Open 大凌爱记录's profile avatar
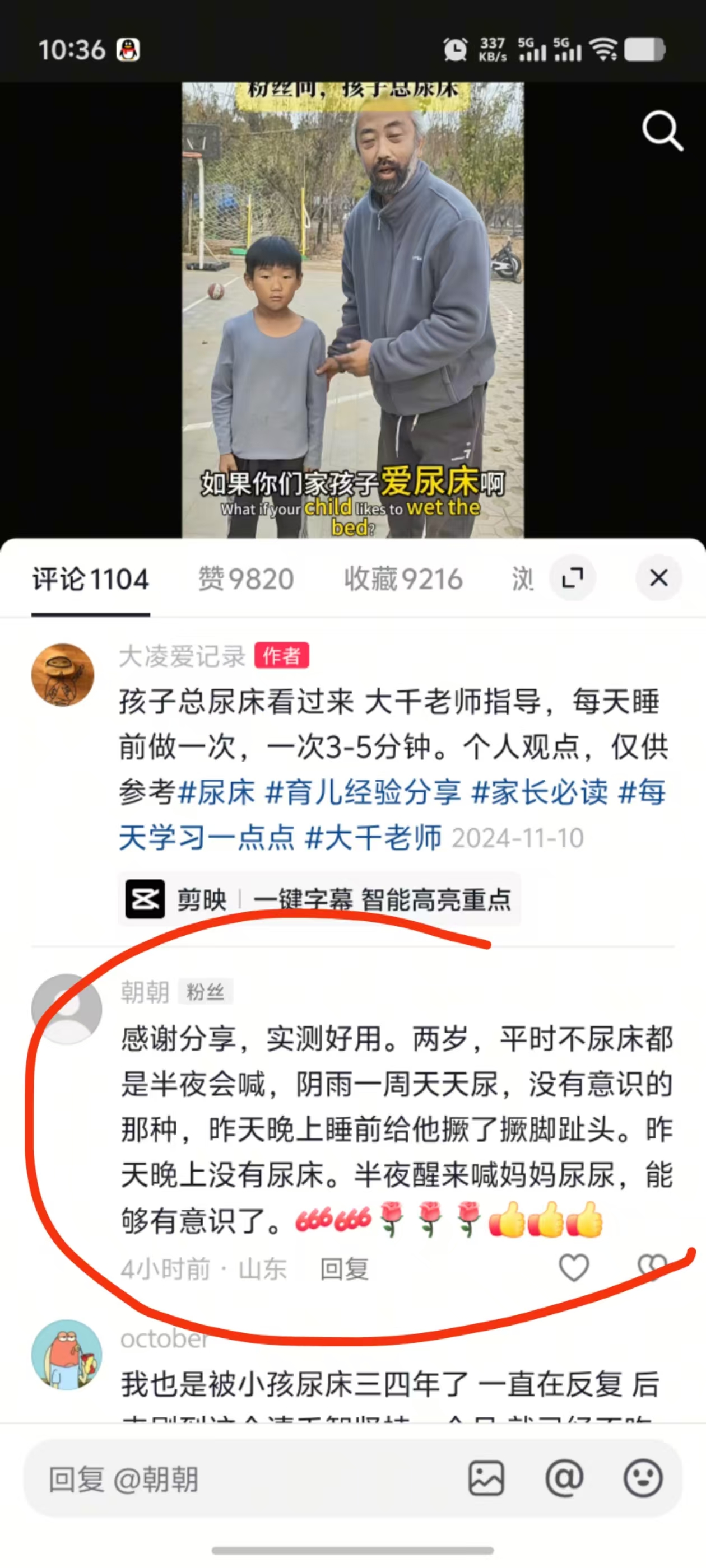Image resolution: width=706 pixels, height=1568 pixels. click(x=63, y=675)
